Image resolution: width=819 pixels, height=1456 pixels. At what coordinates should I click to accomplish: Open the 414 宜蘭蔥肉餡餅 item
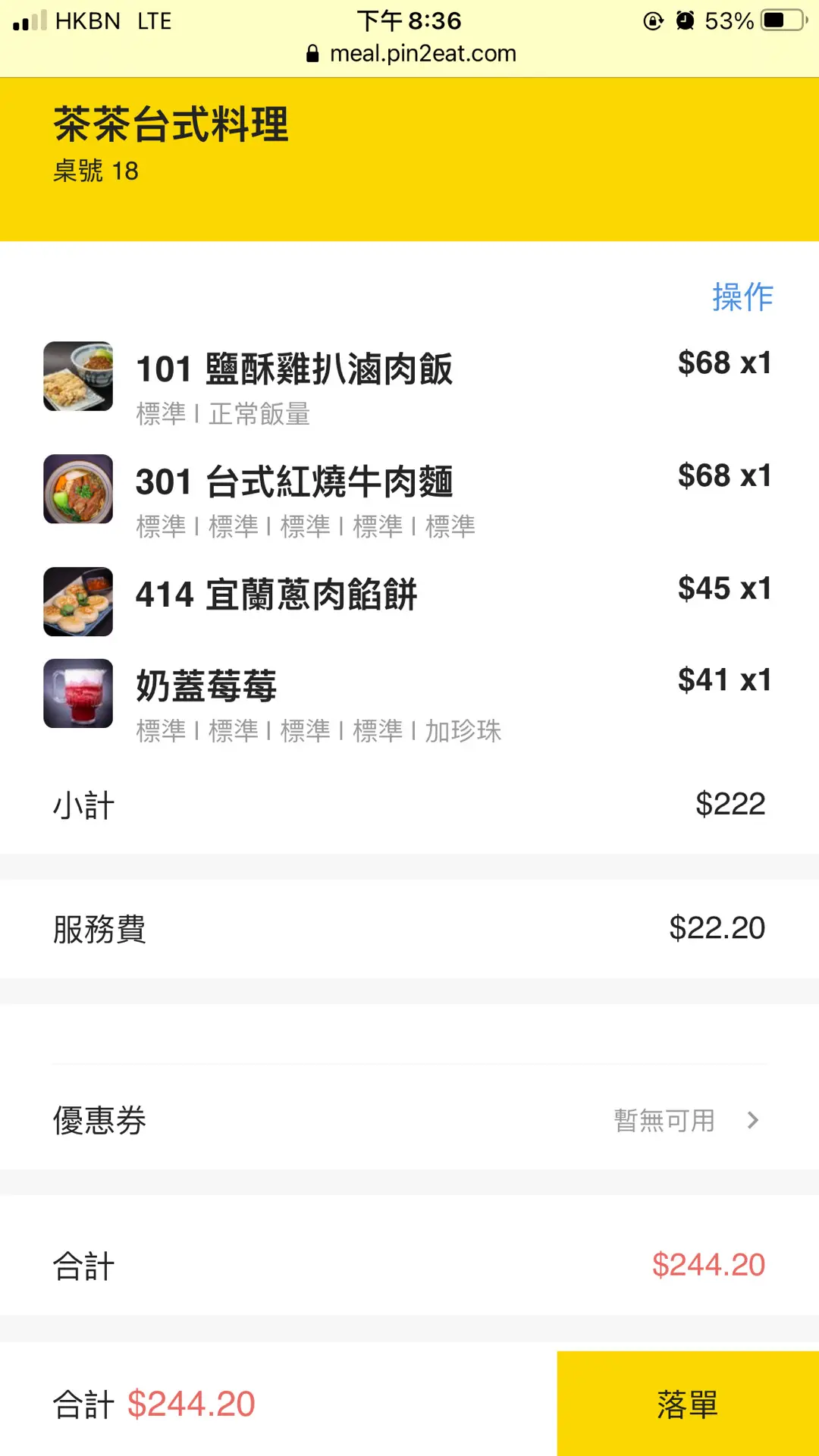point(276,595)
